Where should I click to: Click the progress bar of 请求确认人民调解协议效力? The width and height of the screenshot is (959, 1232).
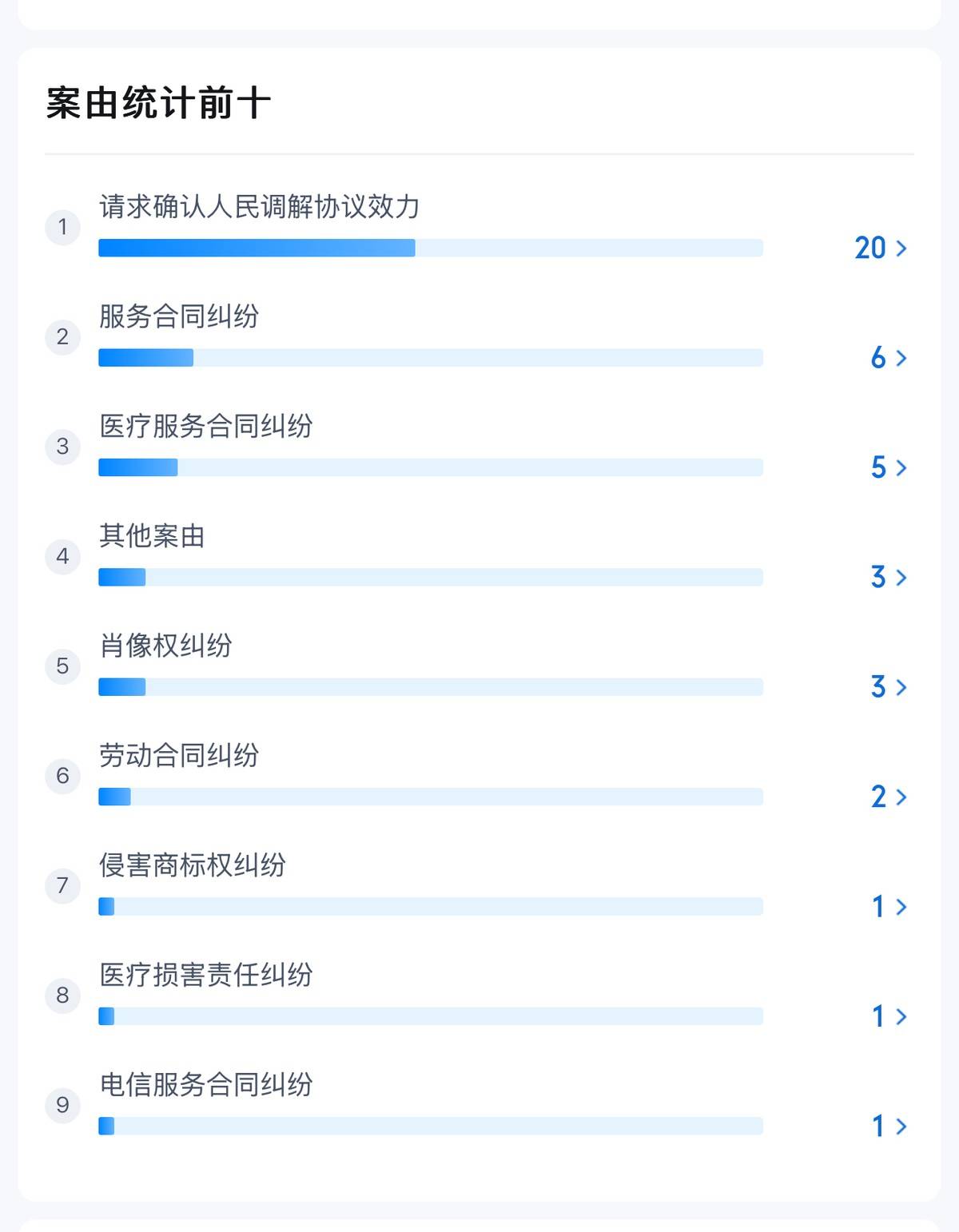point(430,248)
